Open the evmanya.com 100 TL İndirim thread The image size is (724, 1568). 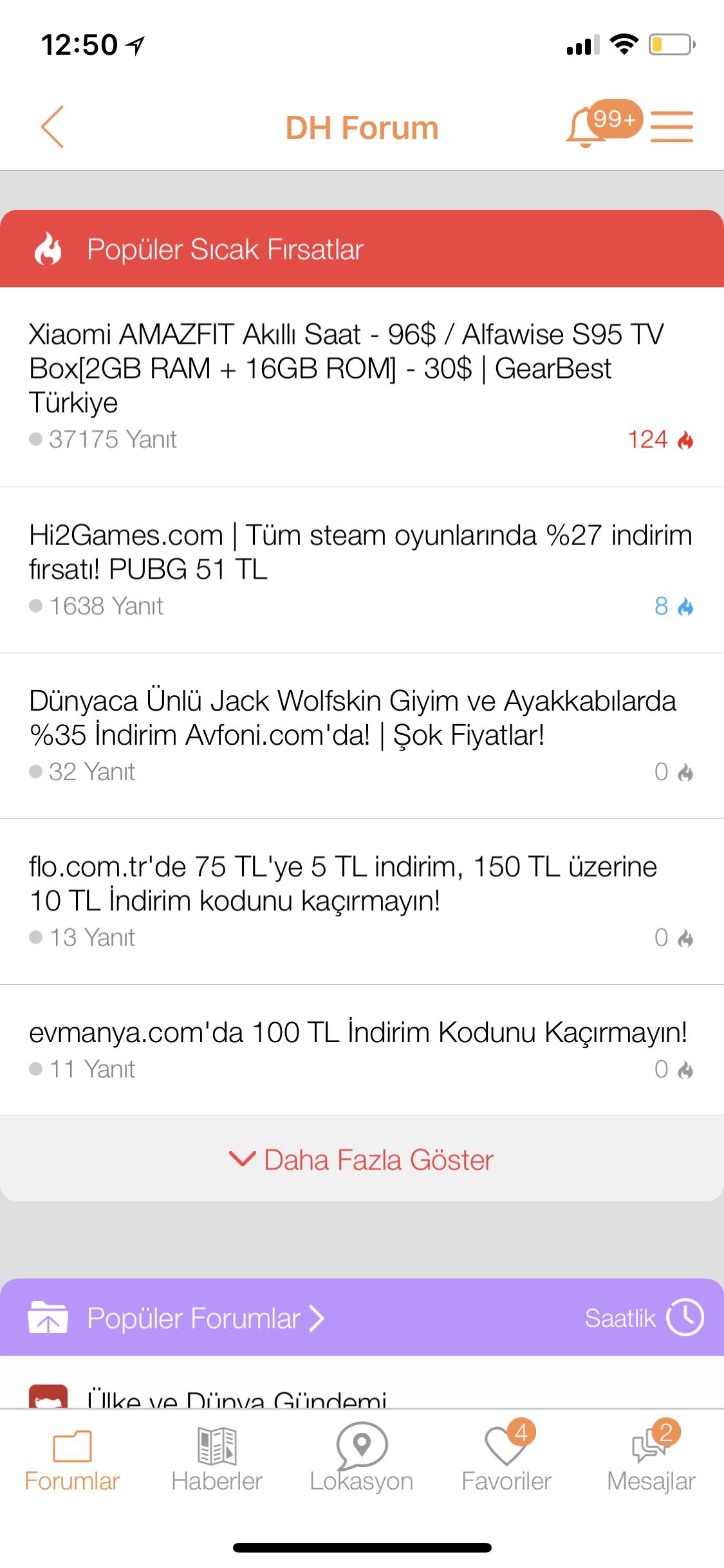click(362, 1050)
